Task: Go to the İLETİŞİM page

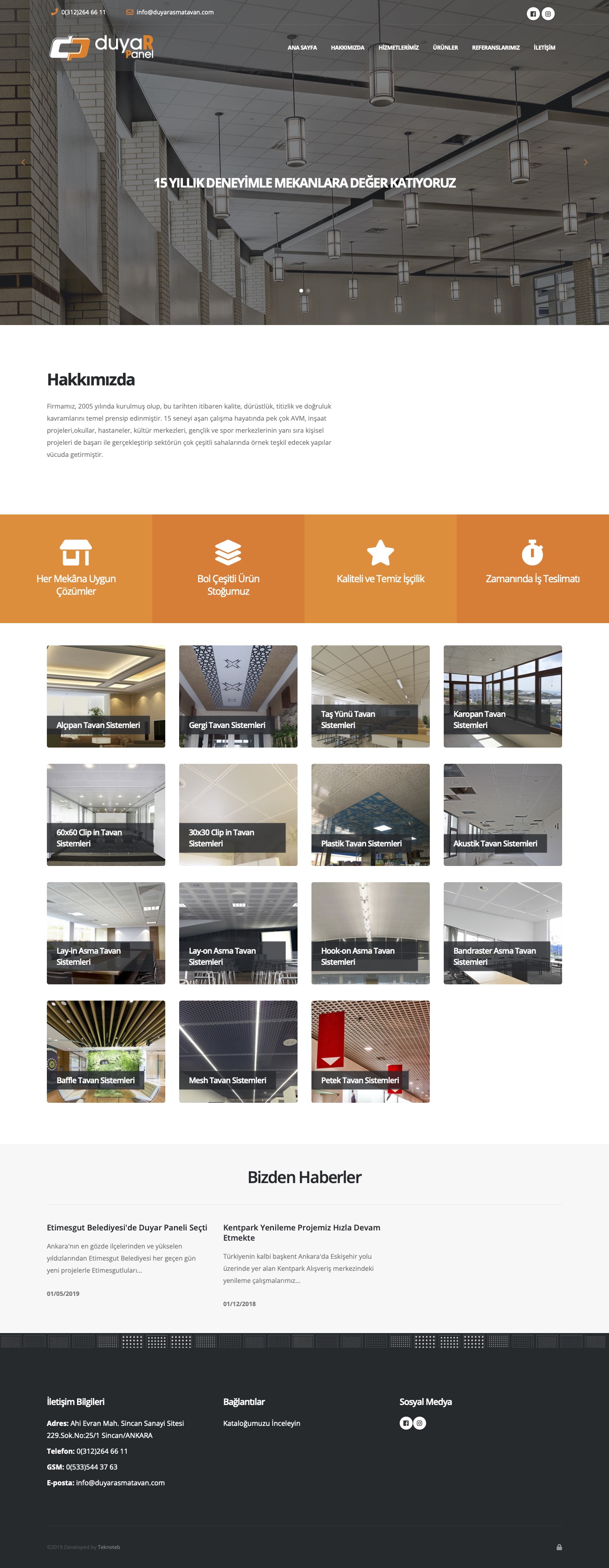Action: 544,47
